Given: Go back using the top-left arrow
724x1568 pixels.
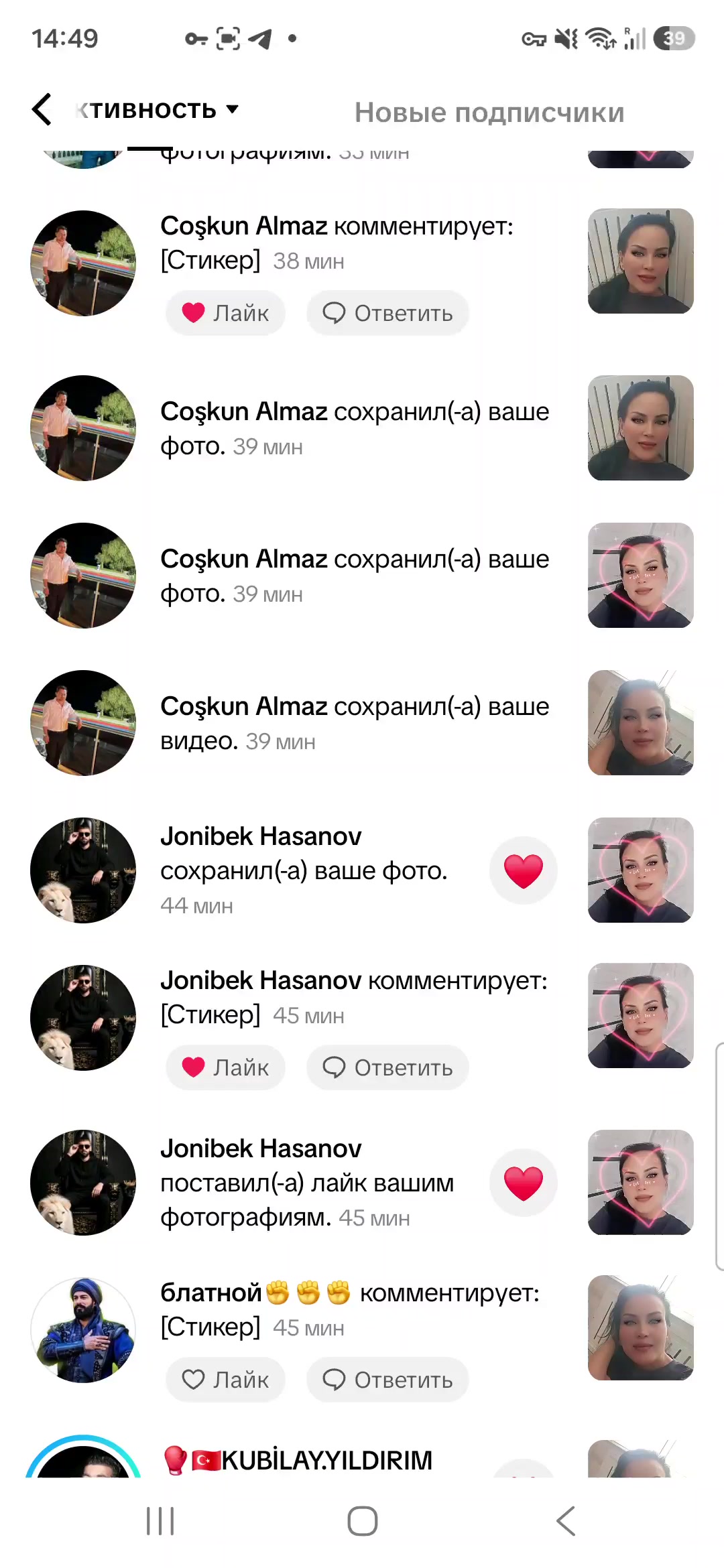Looking at the screenshot, I should (x=42, y=109).
